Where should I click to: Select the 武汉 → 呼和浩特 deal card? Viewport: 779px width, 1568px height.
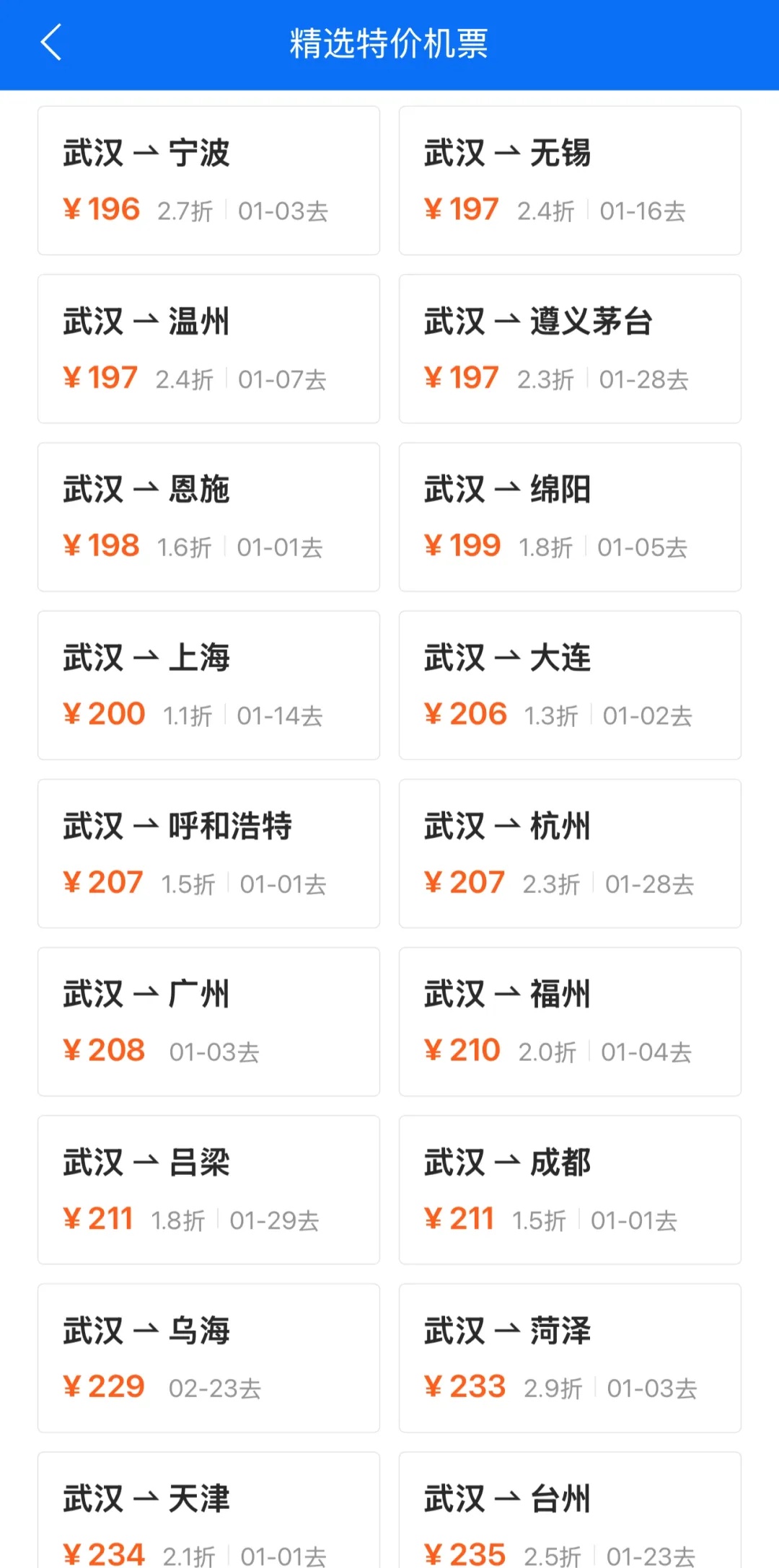208,853
